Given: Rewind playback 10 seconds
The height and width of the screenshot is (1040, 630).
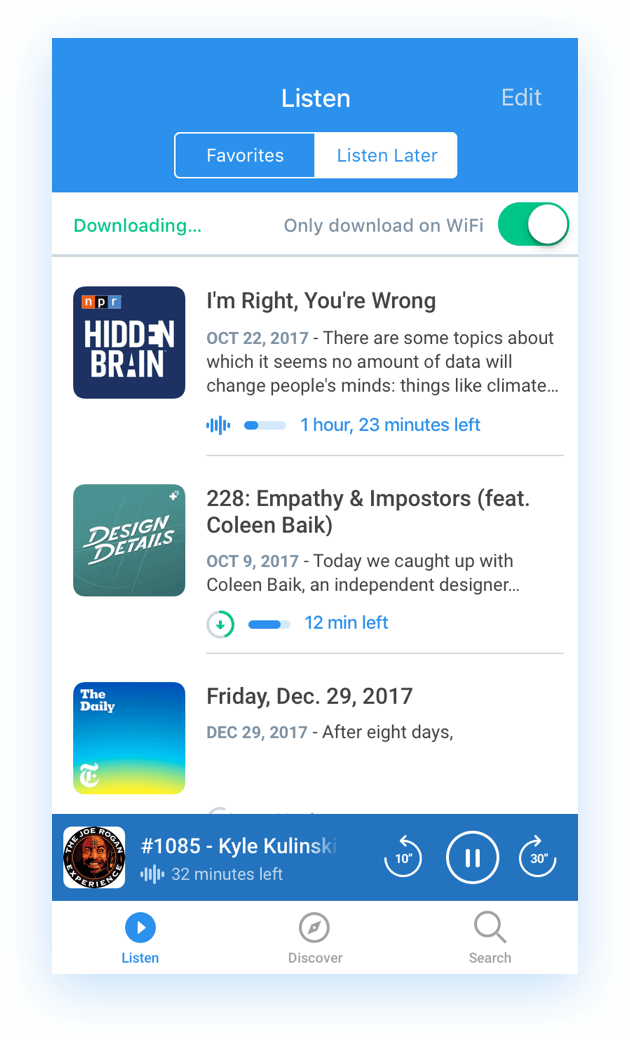Looking at the screenshot, I should point(403,857).
